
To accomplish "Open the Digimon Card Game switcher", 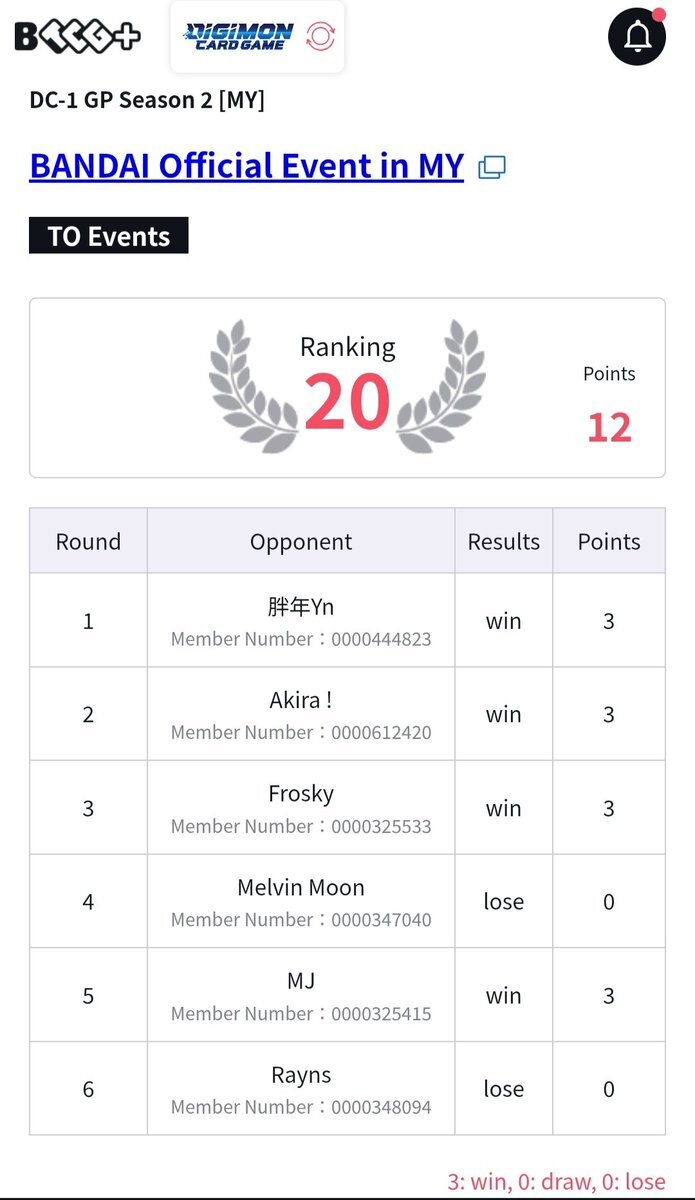I will pyautogui.click(x=258, y=37).
